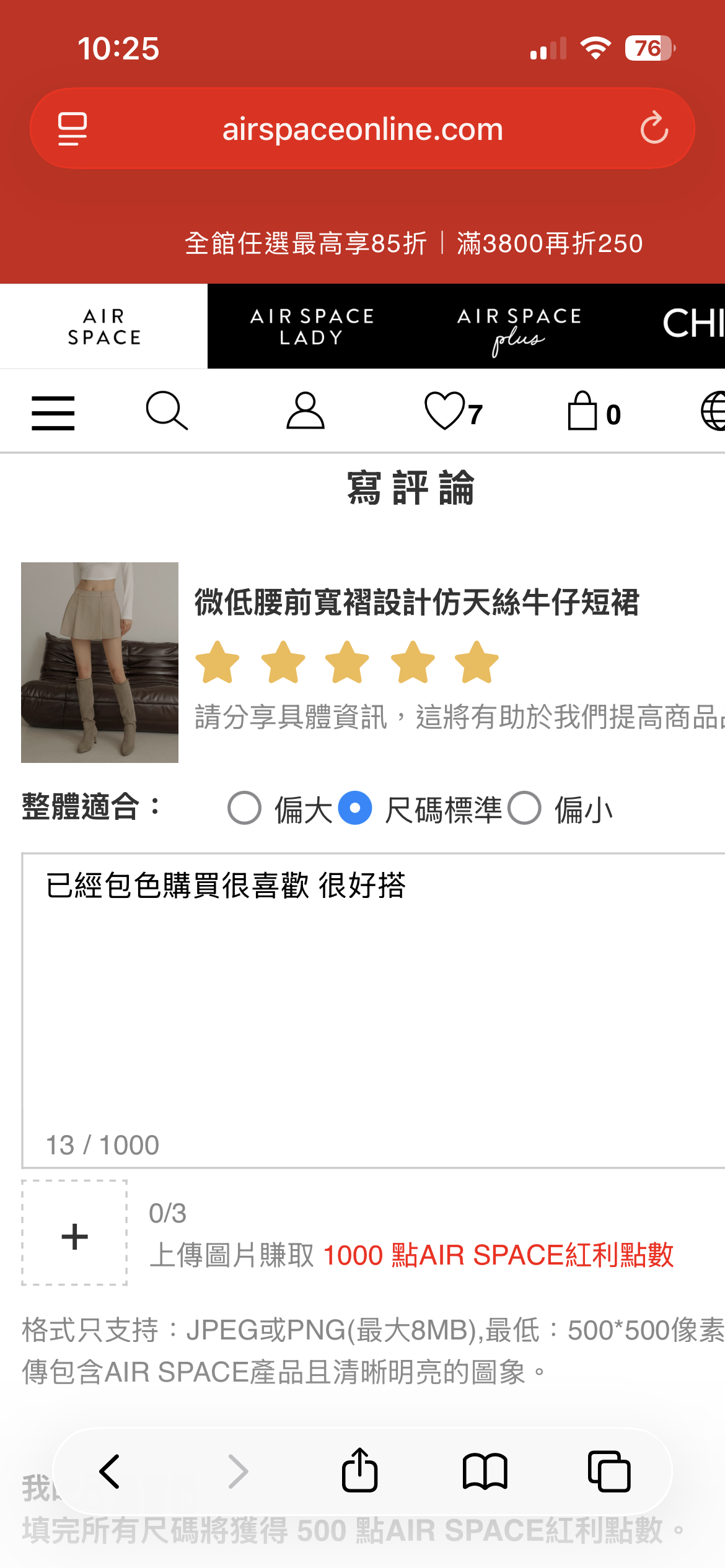Set rating to three stars
725x1568 pixels.
[x=347, y=663]
